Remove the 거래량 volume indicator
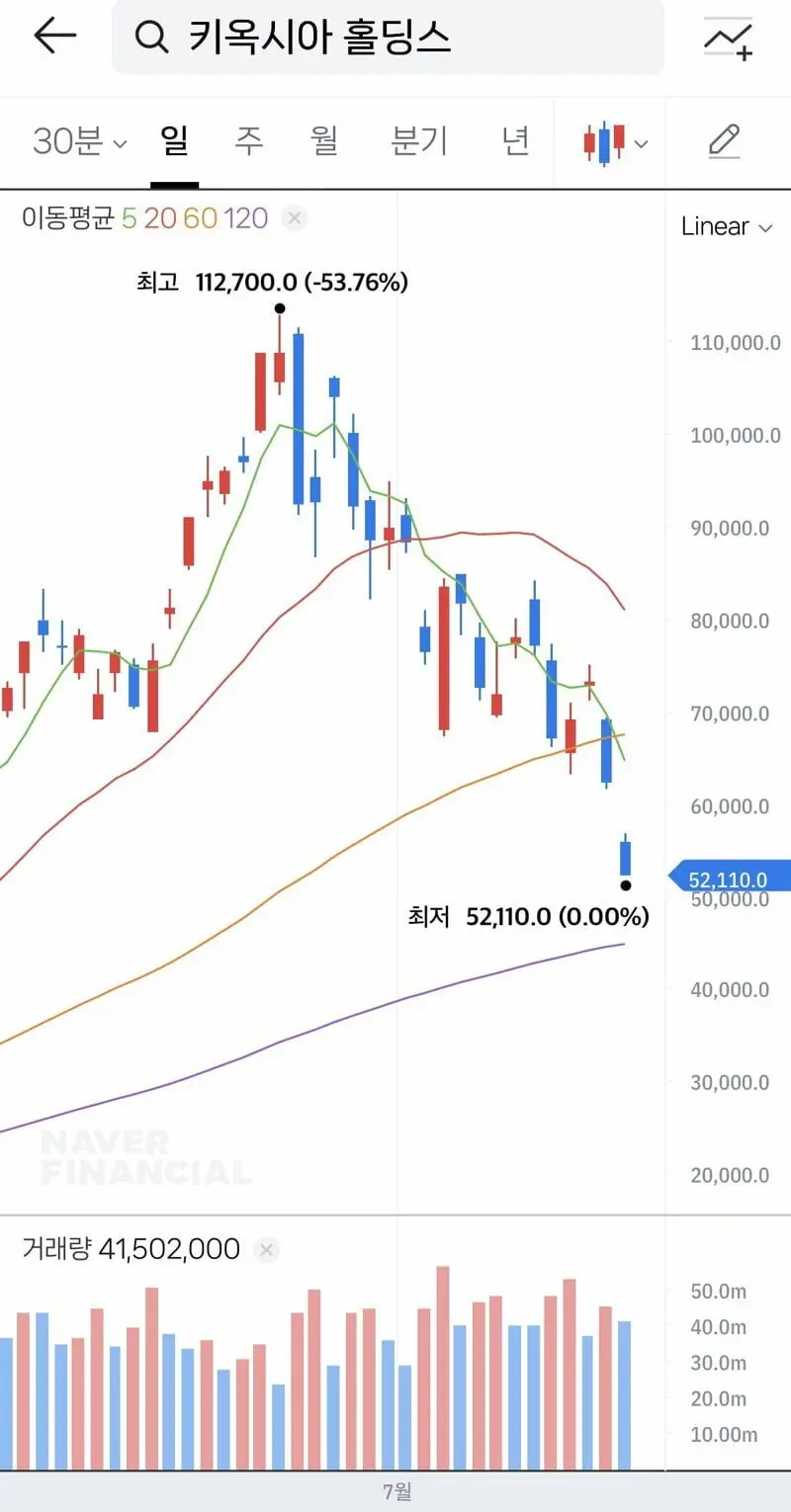 coord(266,1250)
